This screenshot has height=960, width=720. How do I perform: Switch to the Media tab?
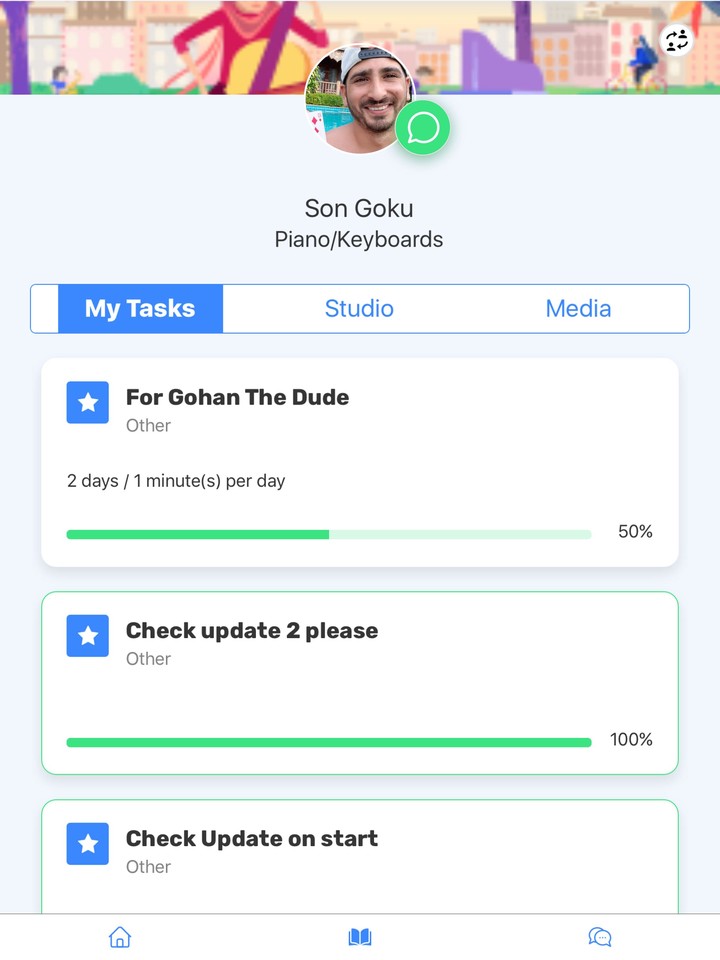tap(578, 308)
